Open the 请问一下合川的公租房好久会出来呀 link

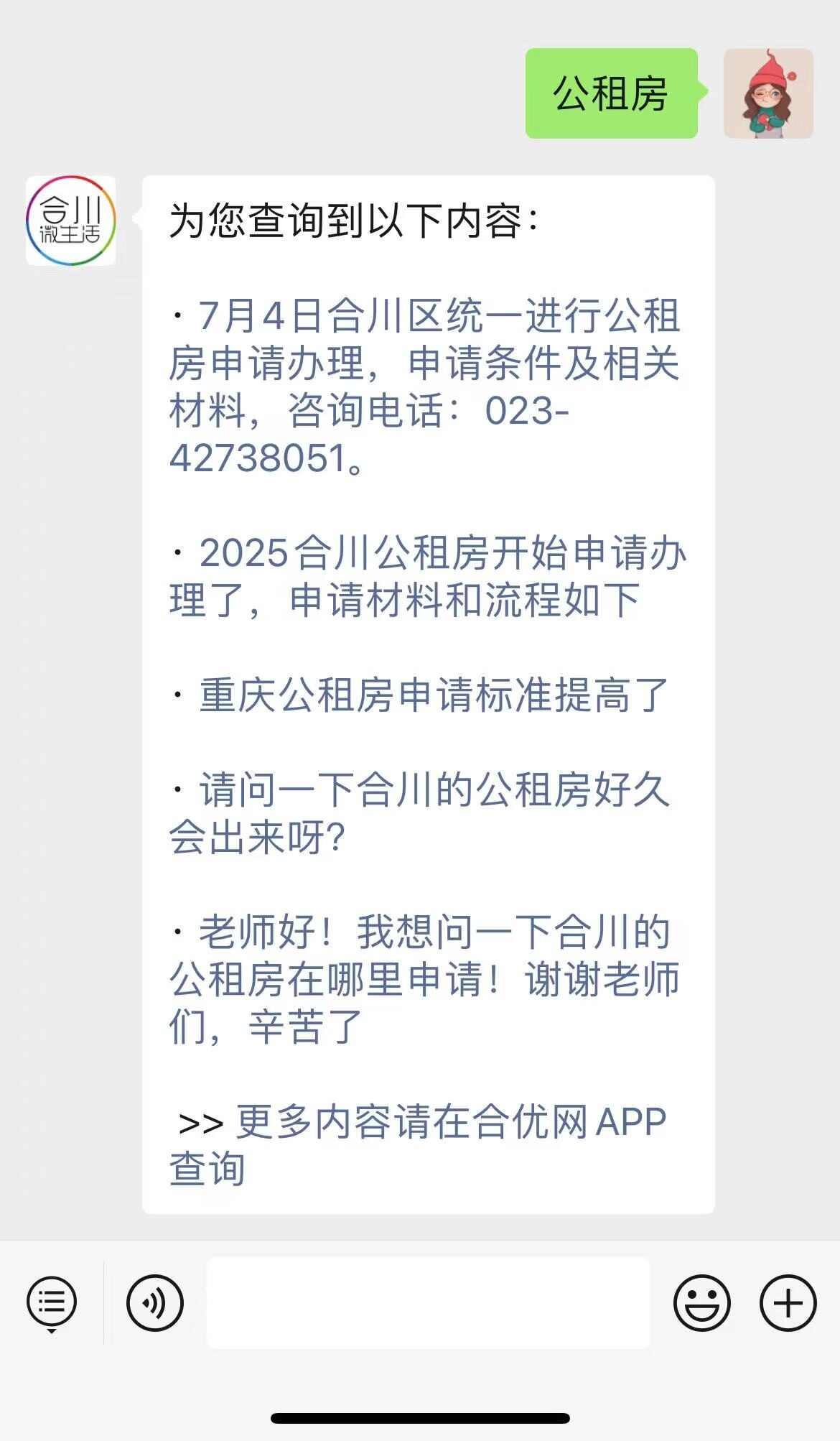(x=421, y=813)
